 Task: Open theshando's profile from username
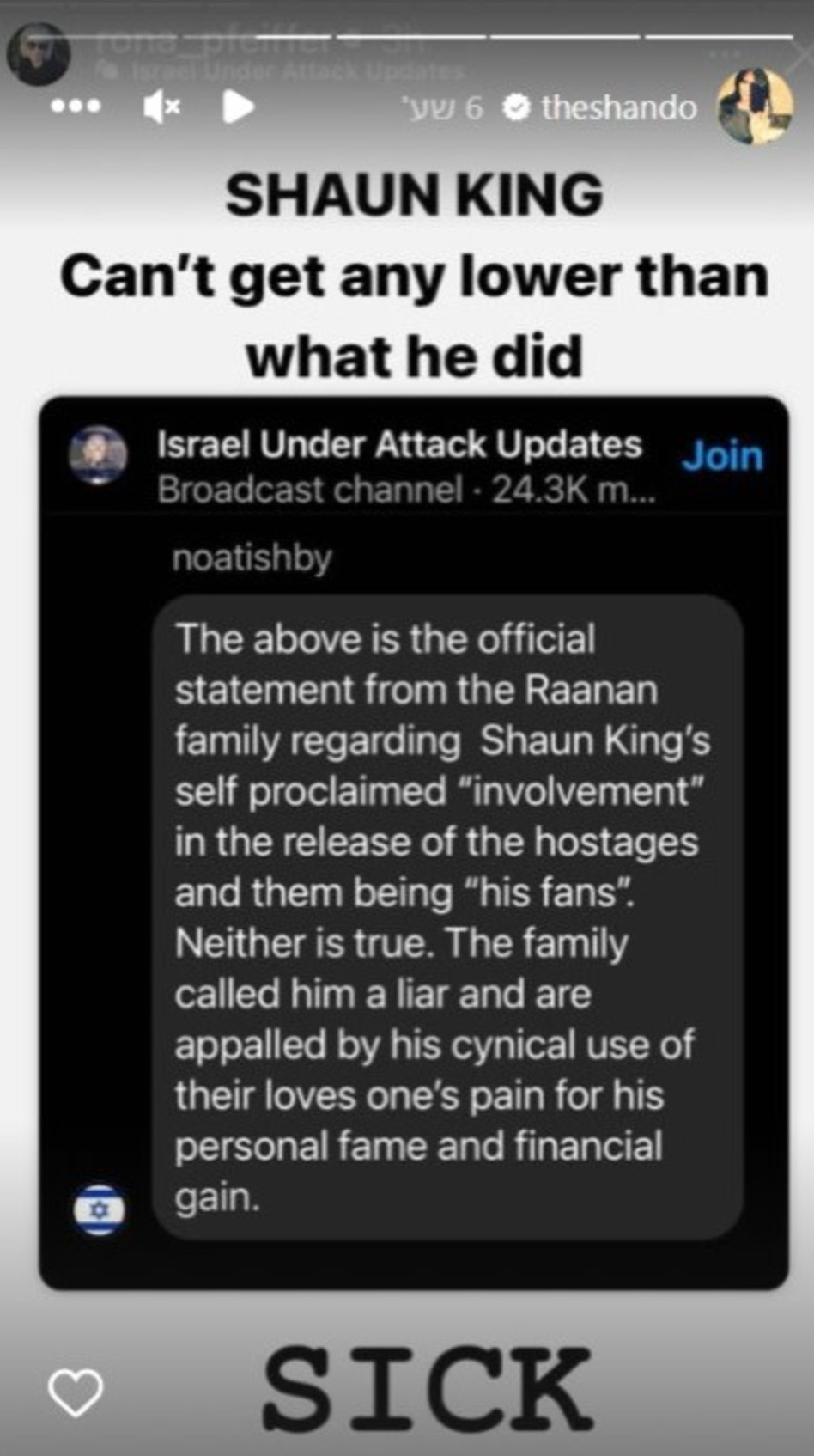[618, 108]
